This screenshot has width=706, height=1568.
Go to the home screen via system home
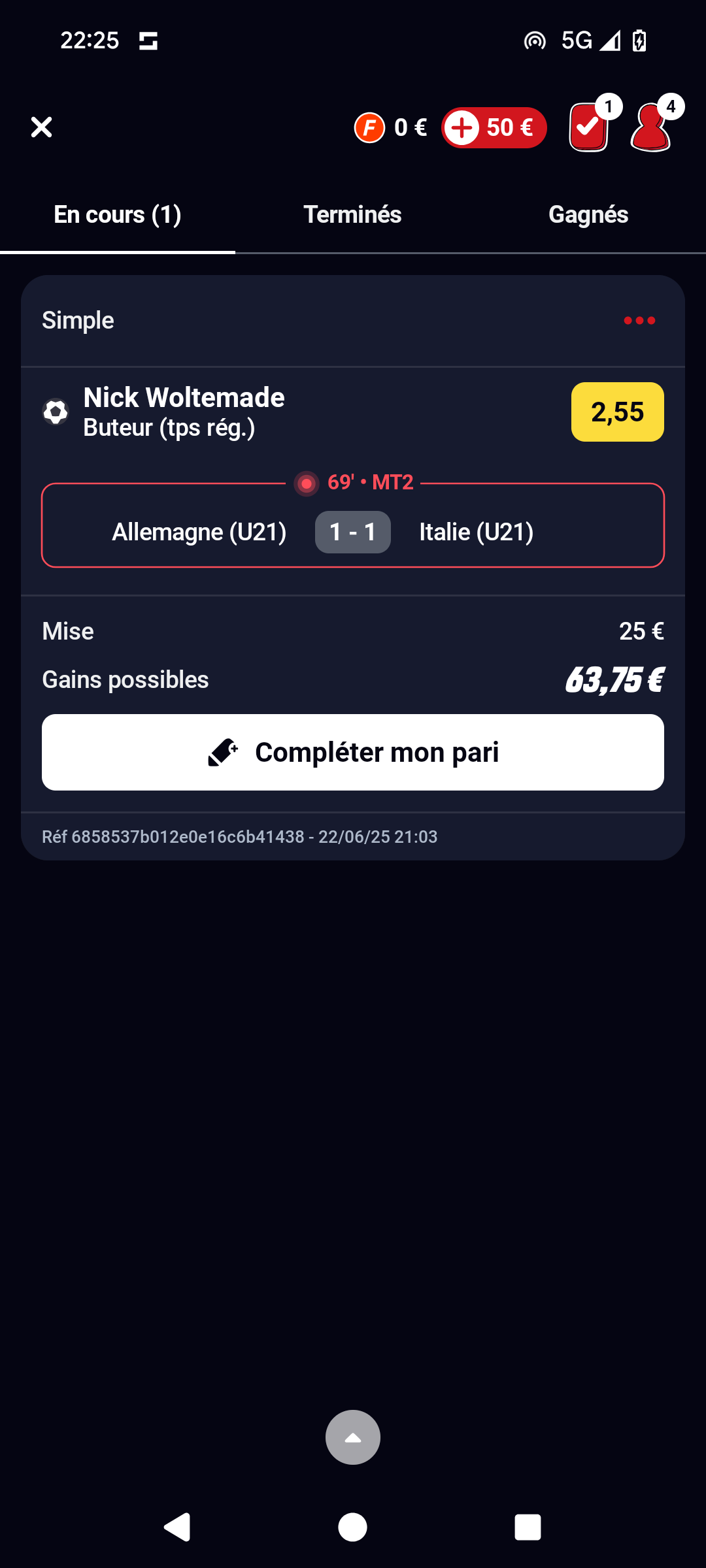pyautogui.click(x=353, y=1527)
